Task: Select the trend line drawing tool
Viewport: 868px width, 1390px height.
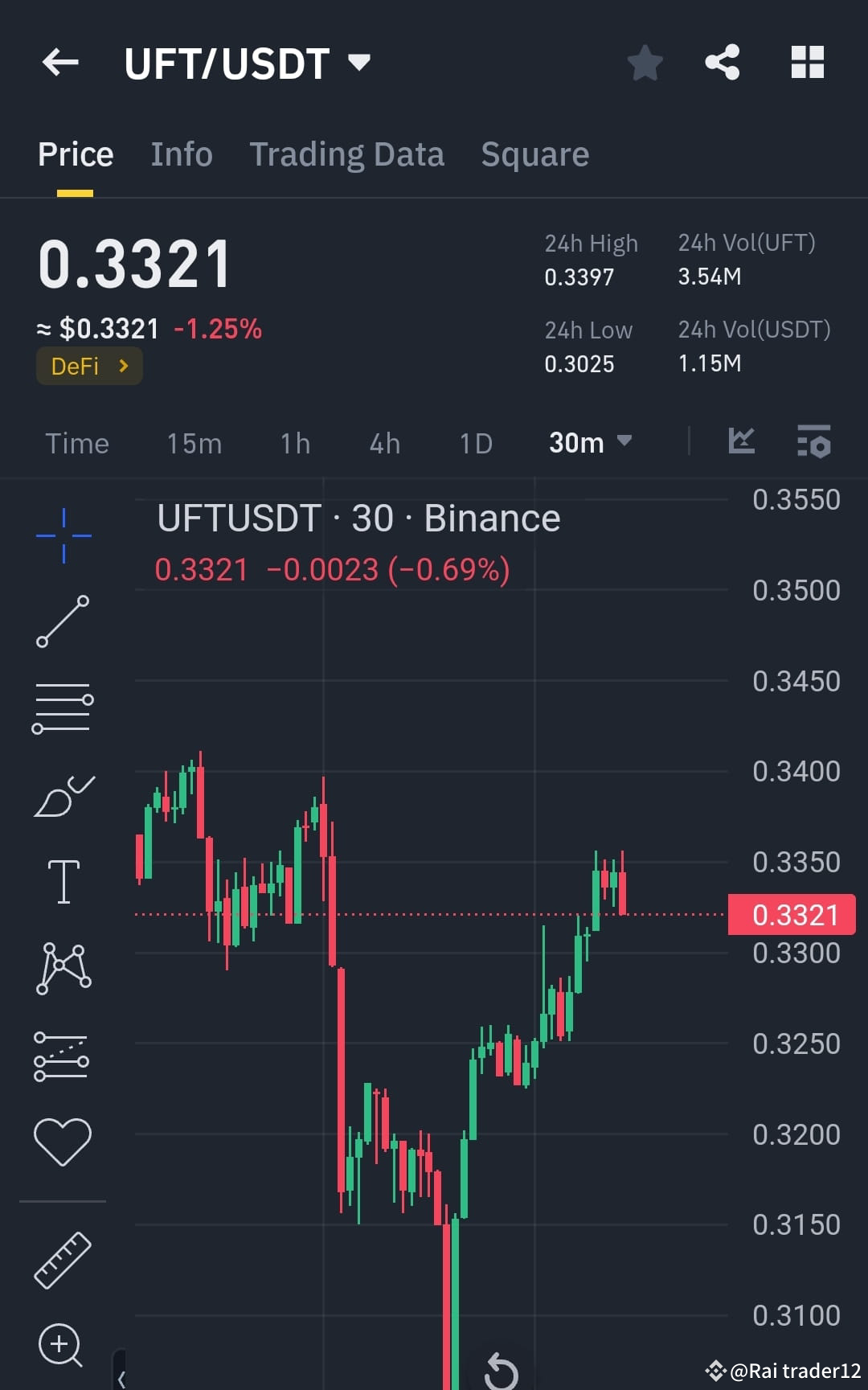Action: 63,621
